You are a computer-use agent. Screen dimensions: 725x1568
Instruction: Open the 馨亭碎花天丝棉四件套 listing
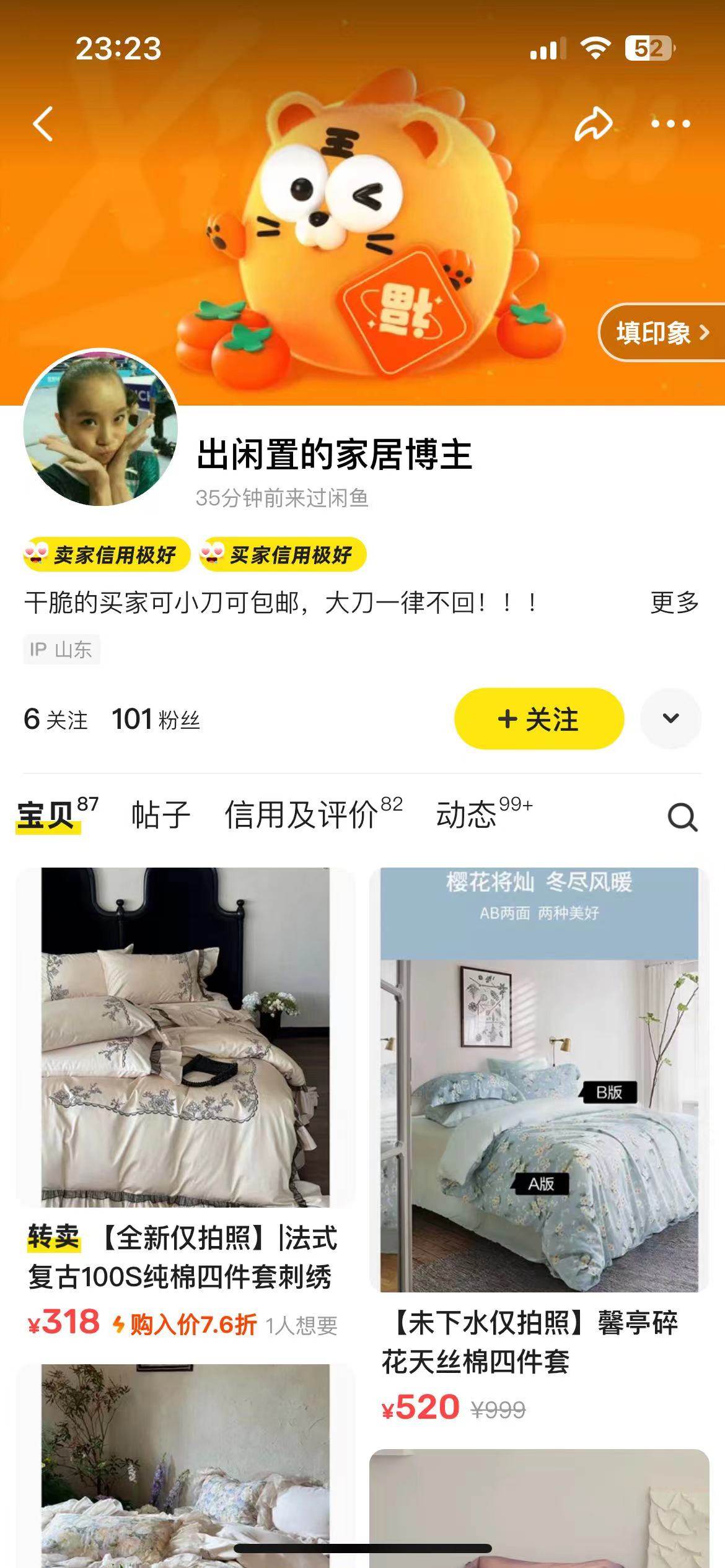538,1115
